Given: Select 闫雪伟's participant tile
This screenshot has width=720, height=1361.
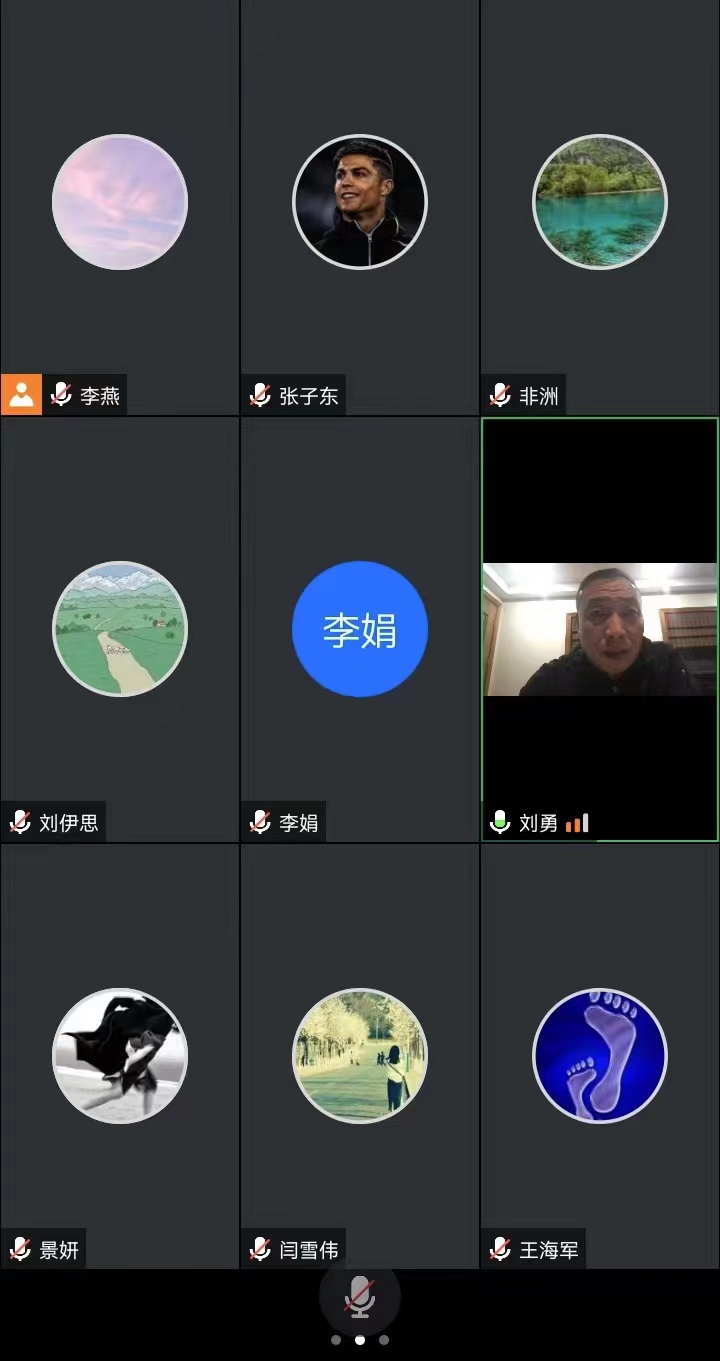Looking at the screenshot, I should [x=360, y=1056].
